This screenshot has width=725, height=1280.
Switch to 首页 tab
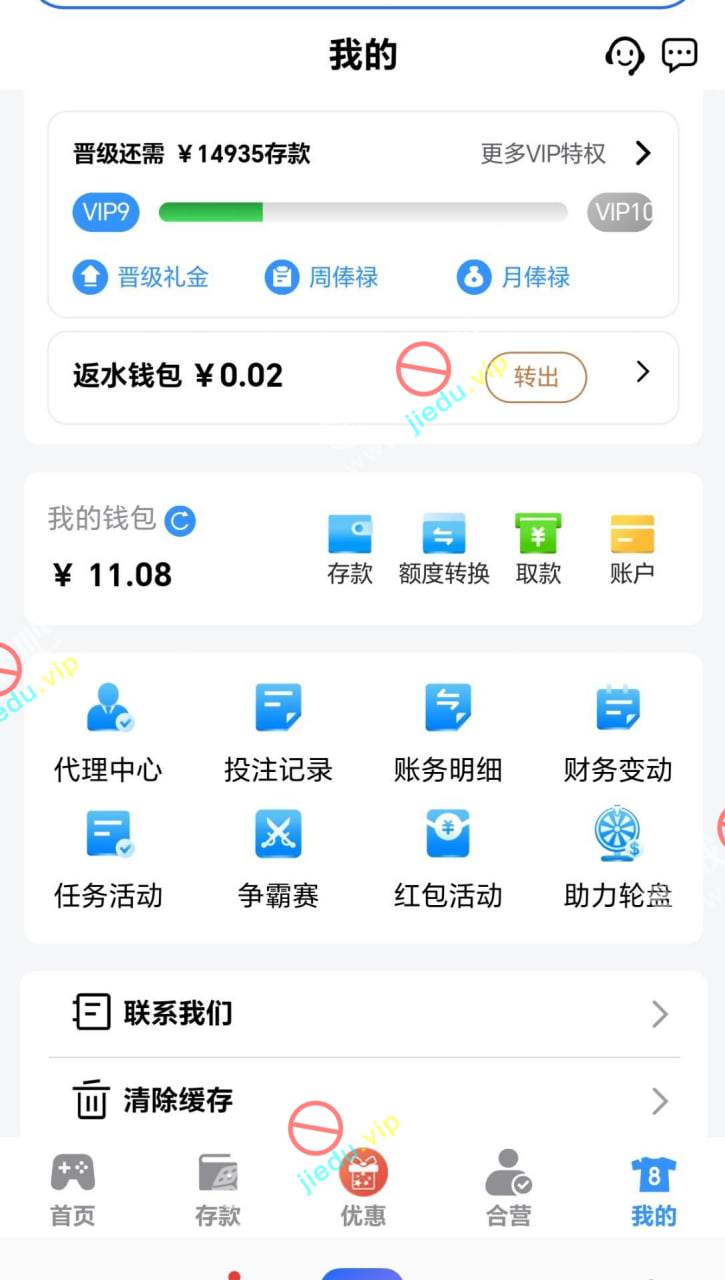(x=73, y=1189)
